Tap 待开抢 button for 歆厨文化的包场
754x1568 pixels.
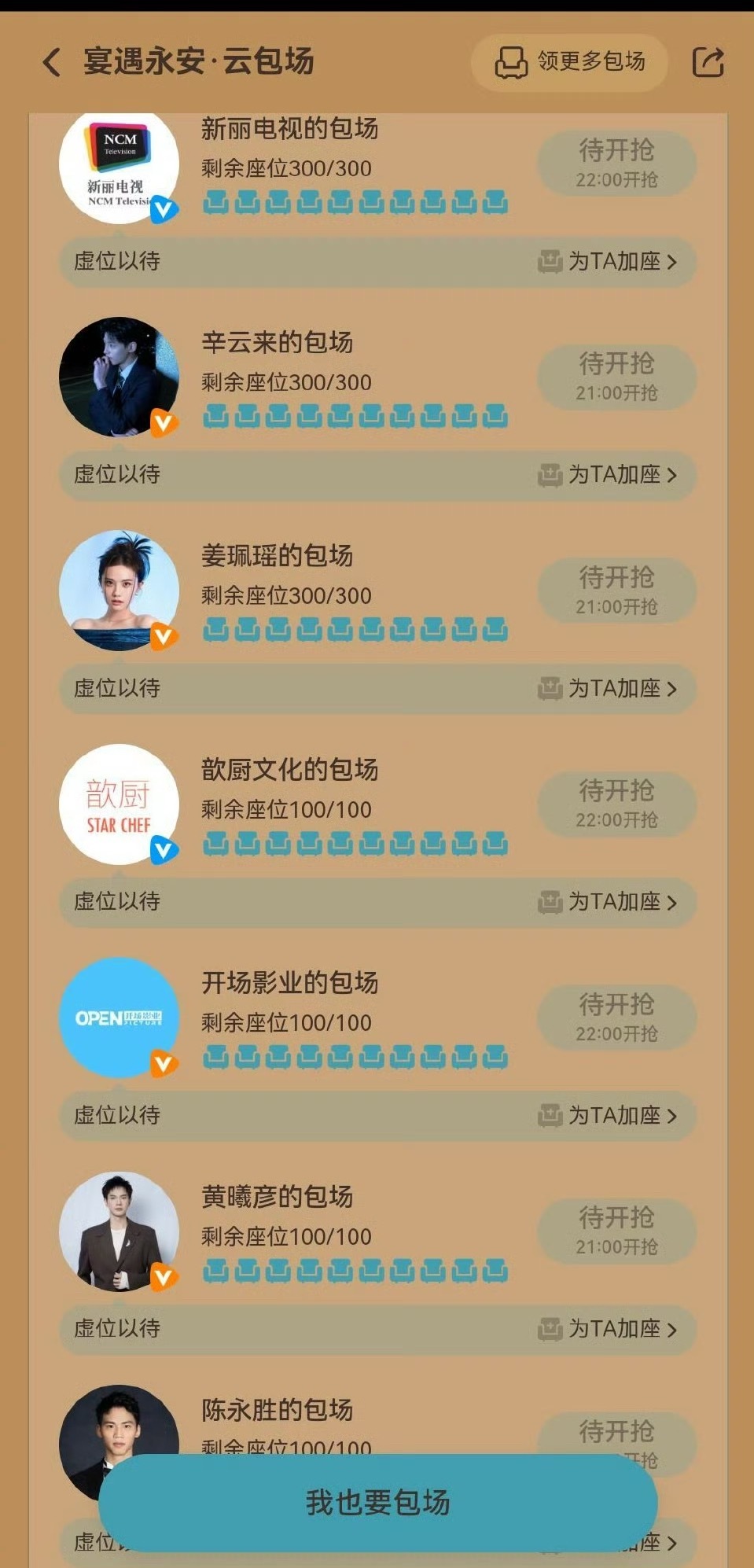tap(616, 804)
